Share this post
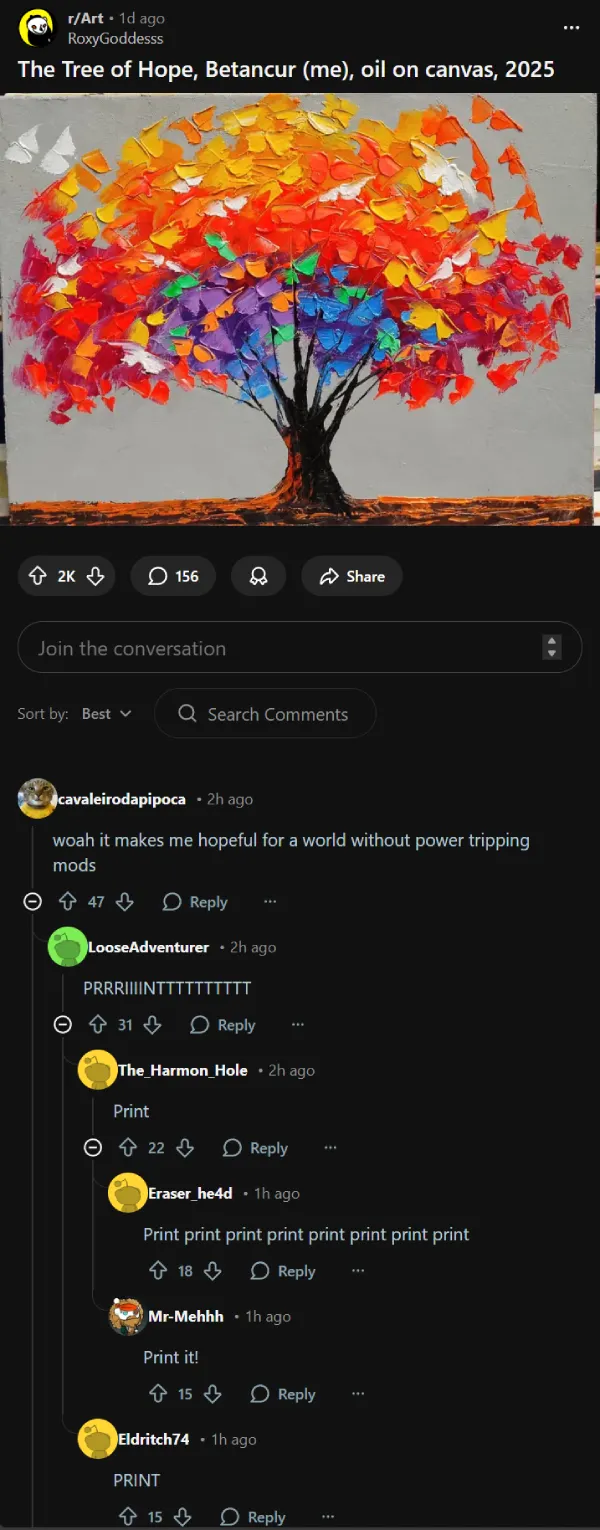This screenshot has height=1530, width=600. pyautogui.click(x=352, y=576)
